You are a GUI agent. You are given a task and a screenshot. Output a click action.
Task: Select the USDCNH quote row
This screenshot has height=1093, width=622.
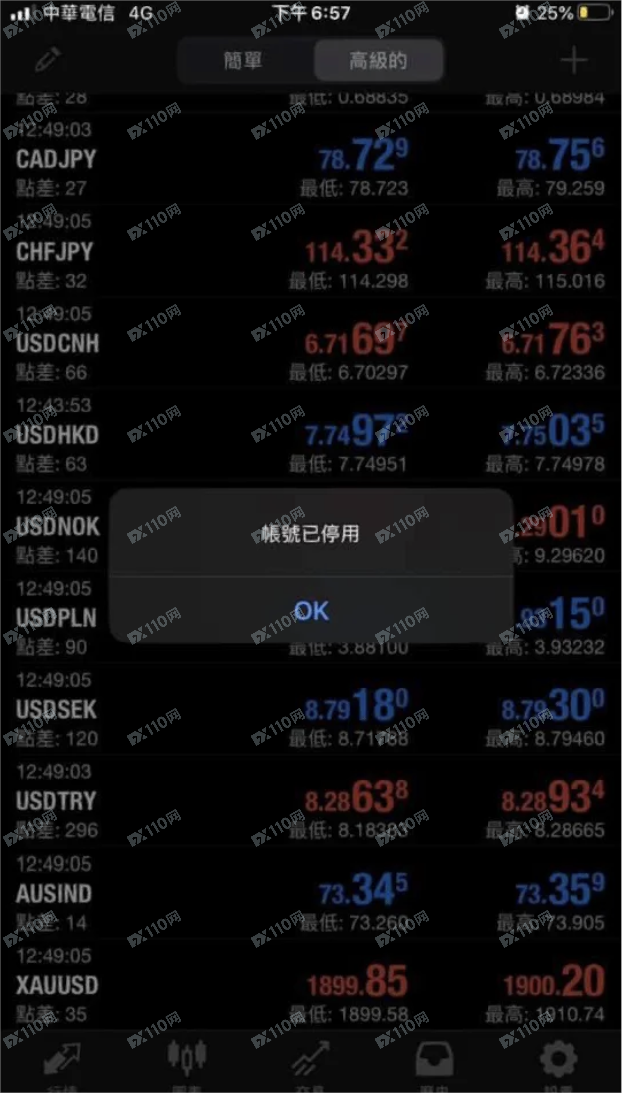[311, 343]
